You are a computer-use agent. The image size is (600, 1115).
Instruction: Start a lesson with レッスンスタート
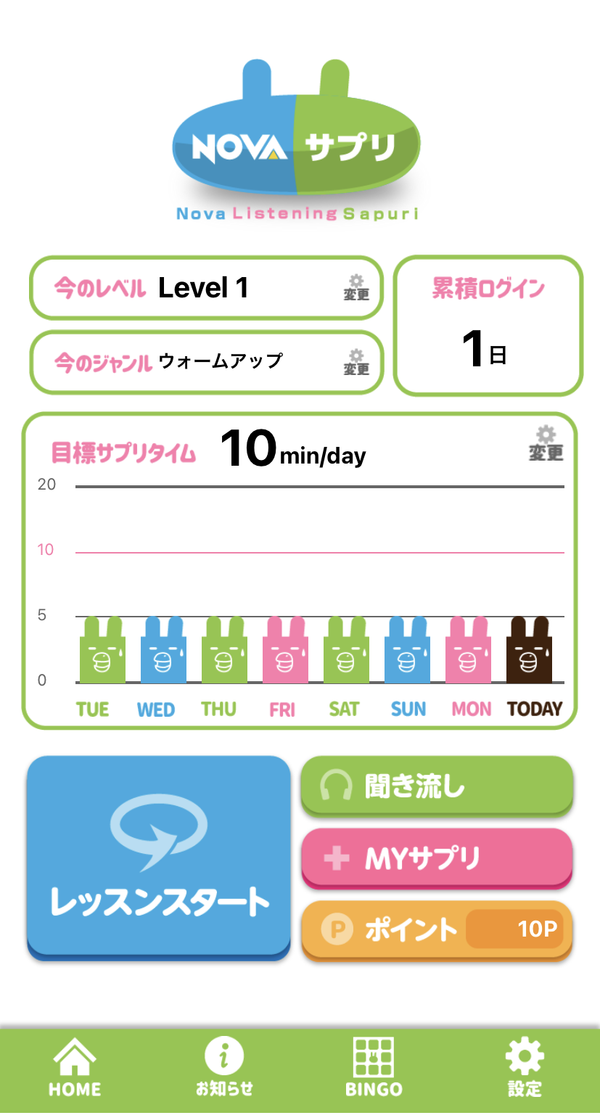click(x=159, y=858)
